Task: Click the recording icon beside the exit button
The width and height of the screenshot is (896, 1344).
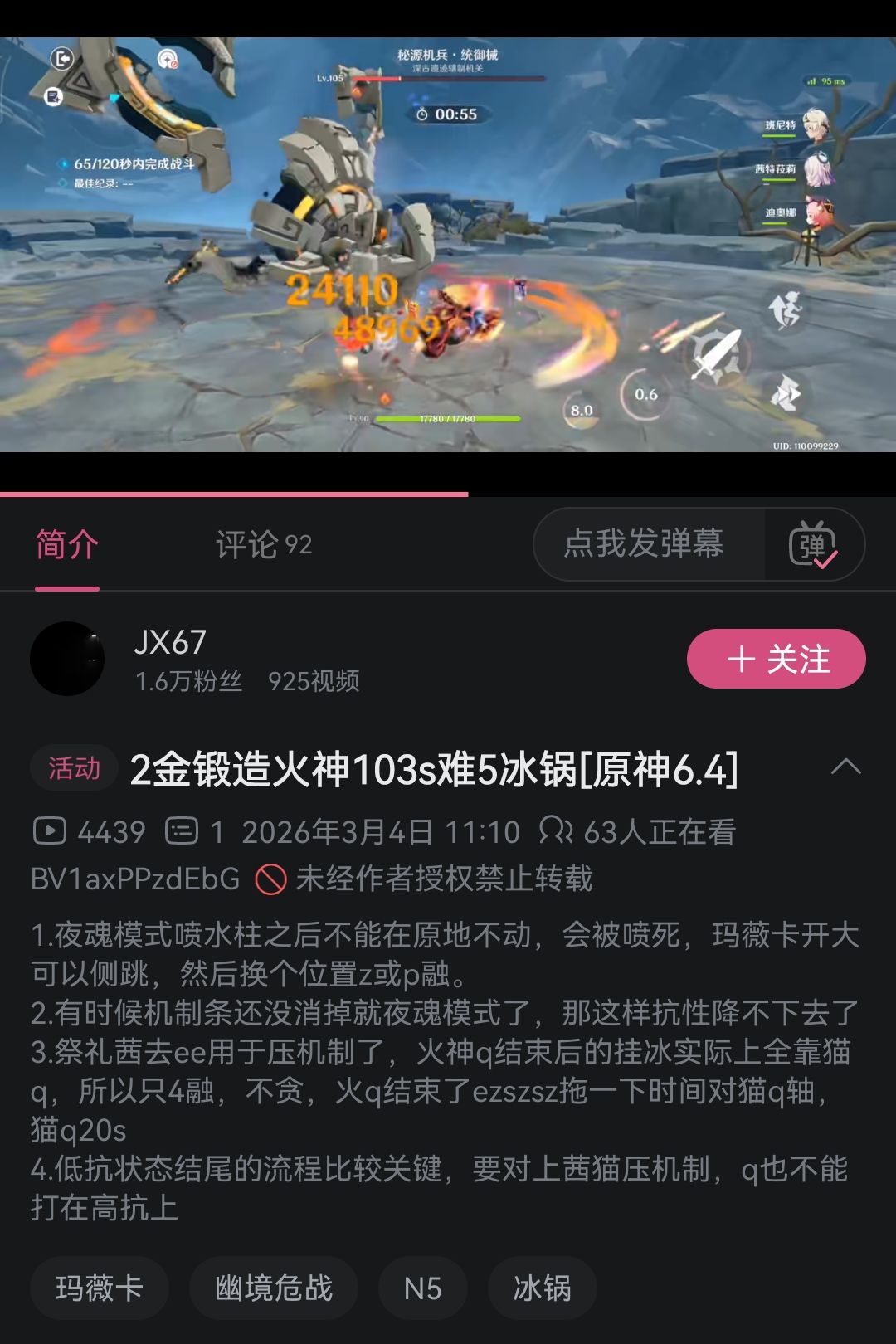Action: tap(168, 56)
